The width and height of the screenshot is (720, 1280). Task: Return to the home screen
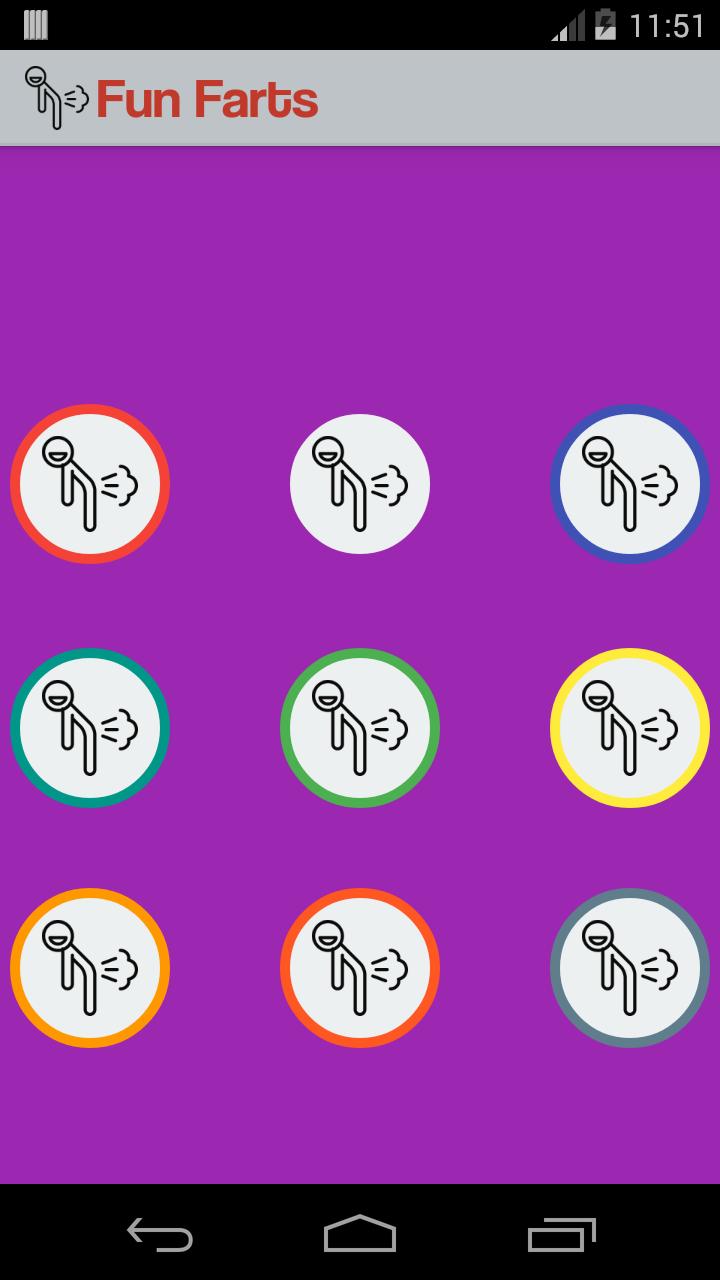pos(360,1234)
